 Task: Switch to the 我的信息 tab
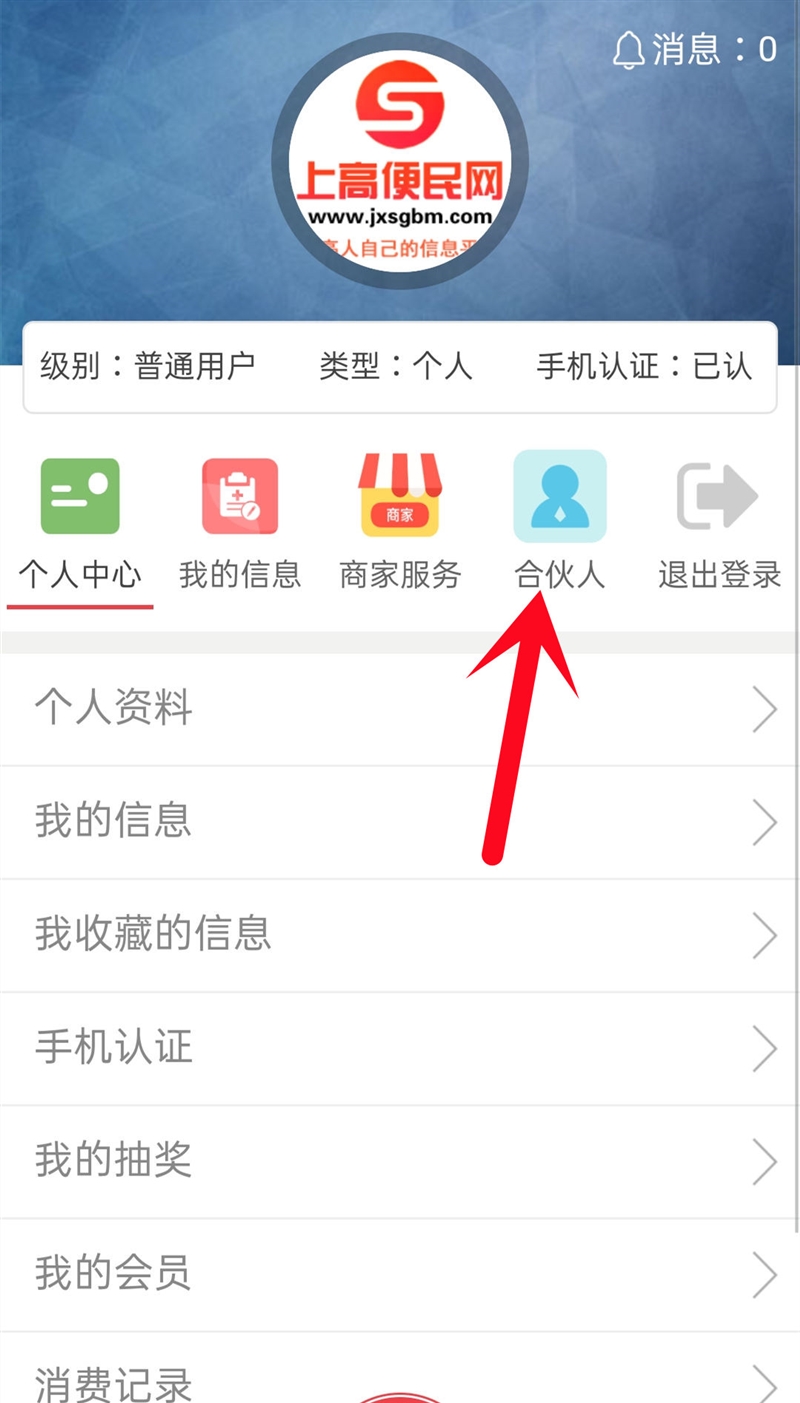tap(240, 523)
